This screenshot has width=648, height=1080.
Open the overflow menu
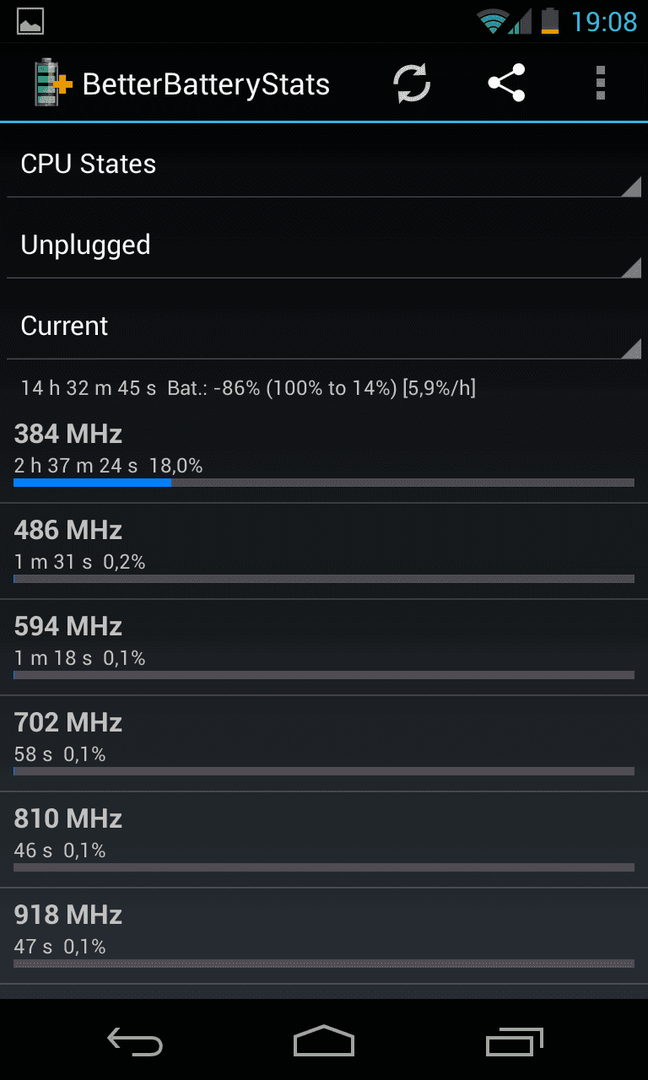click(x=600, y=83)
